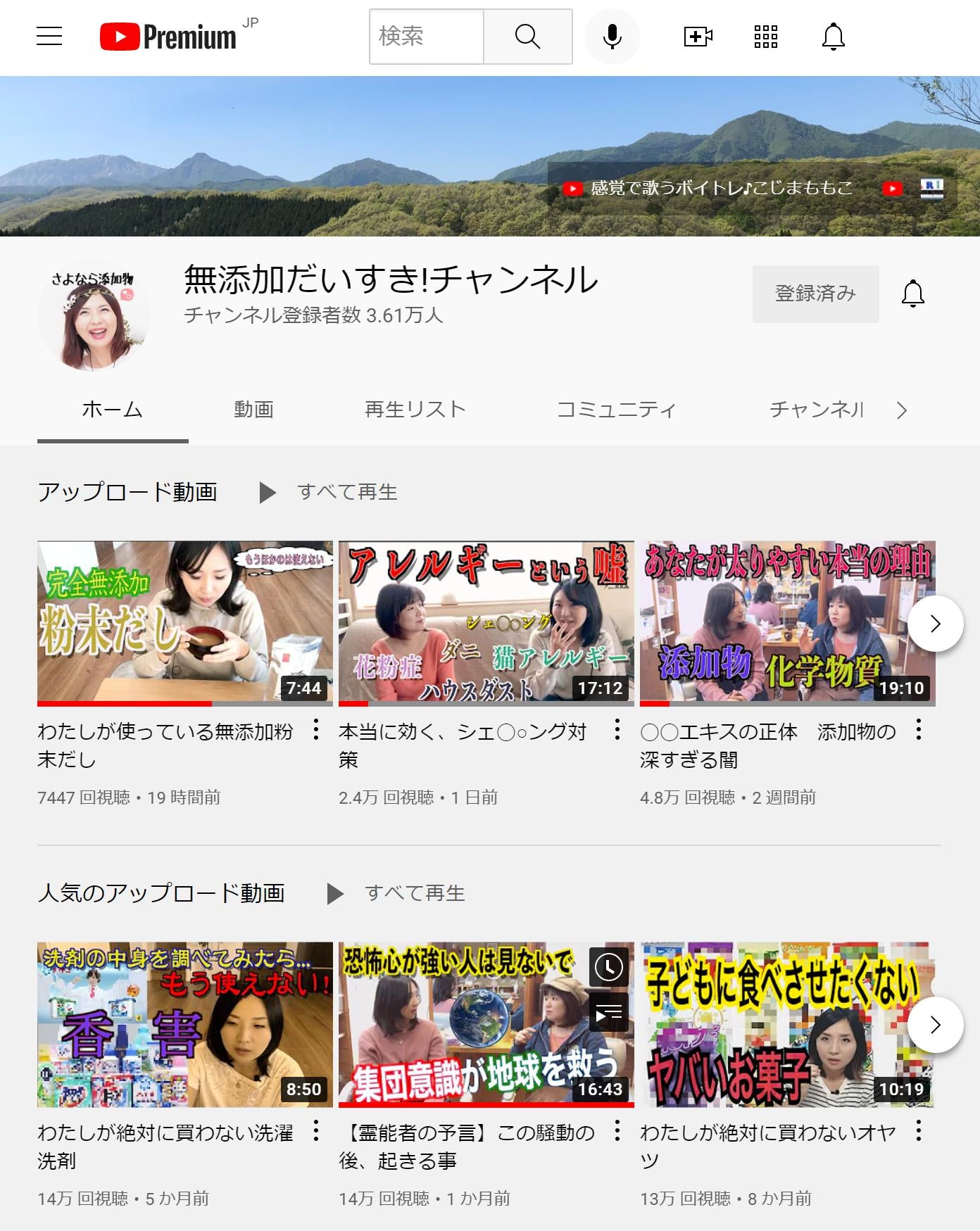Change channel notification bell beside 登録済み
This screenshot has height=1231, width=980.
pyautogui.click(x=912, y=293)
